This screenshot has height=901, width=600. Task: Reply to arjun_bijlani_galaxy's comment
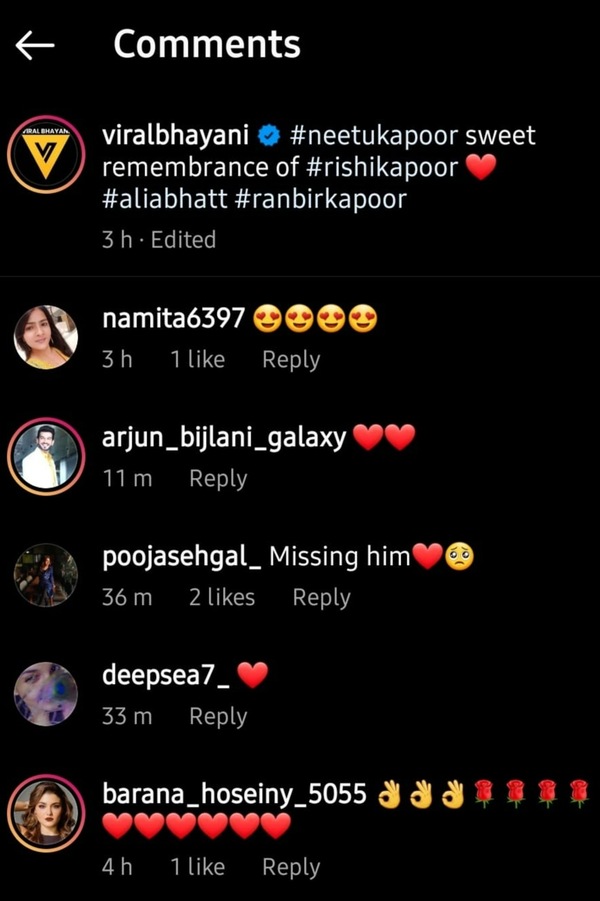(x=217, y=479)
